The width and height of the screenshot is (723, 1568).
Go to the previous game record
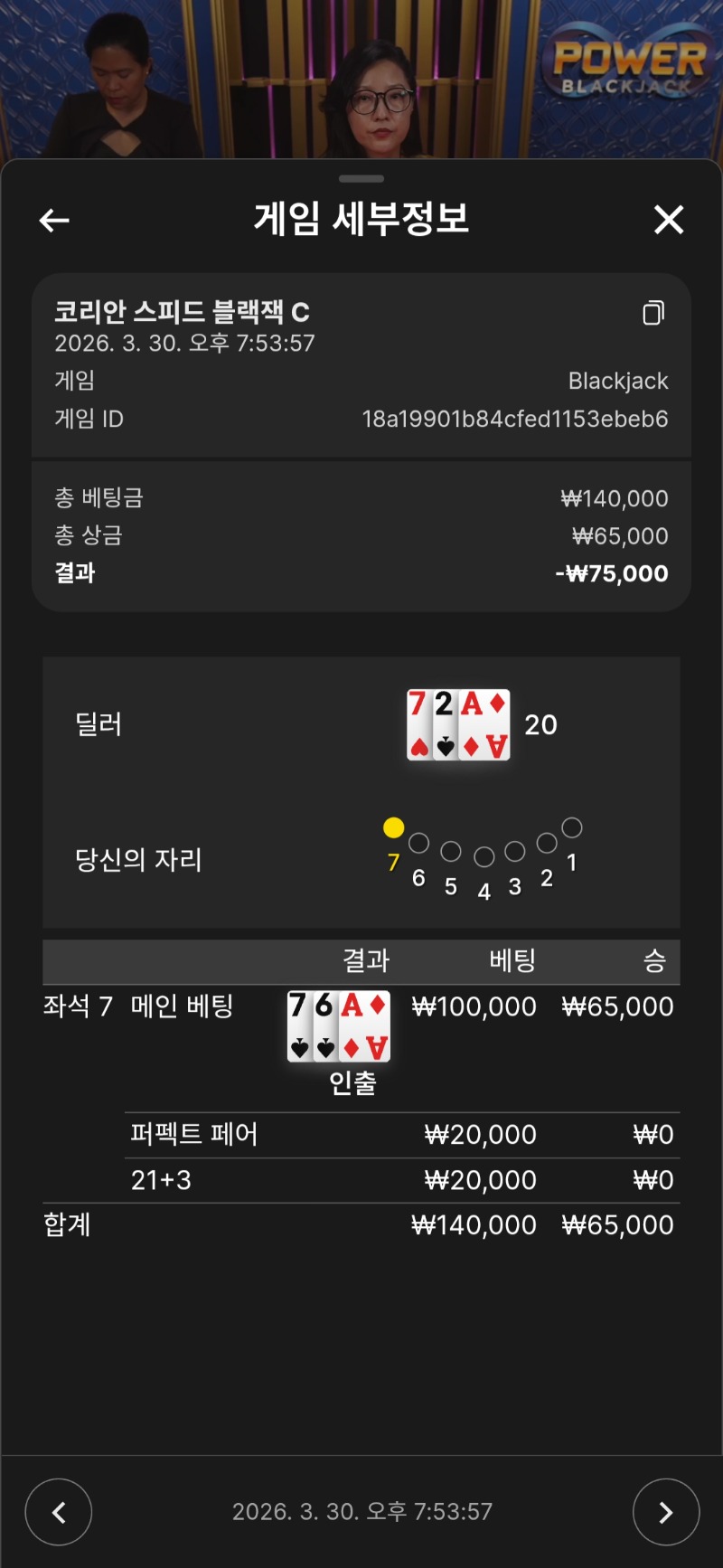click(x=59, y=1511)
